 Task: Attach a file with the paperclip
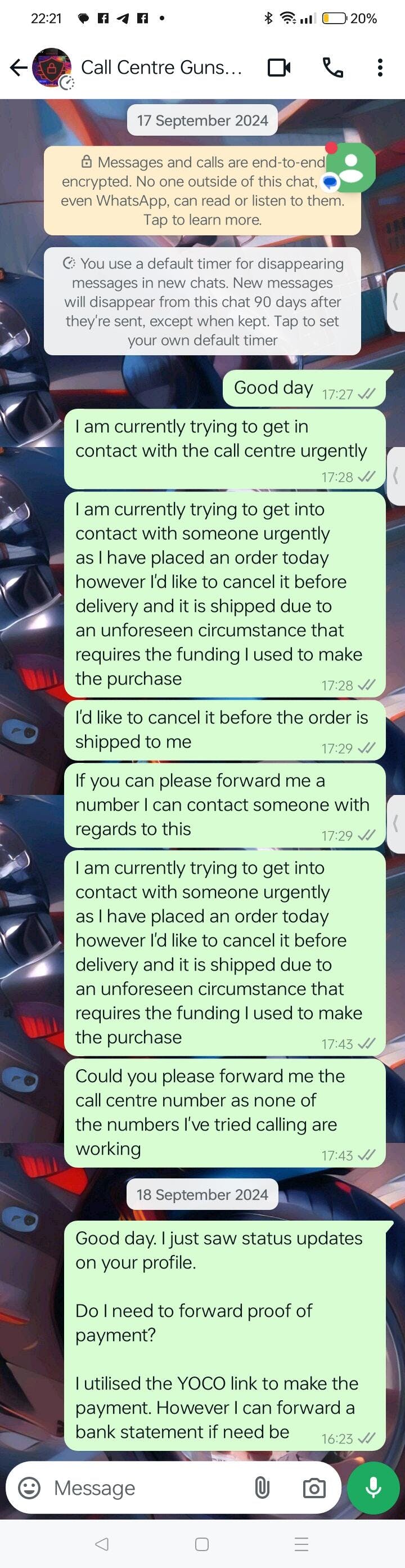262,1488
